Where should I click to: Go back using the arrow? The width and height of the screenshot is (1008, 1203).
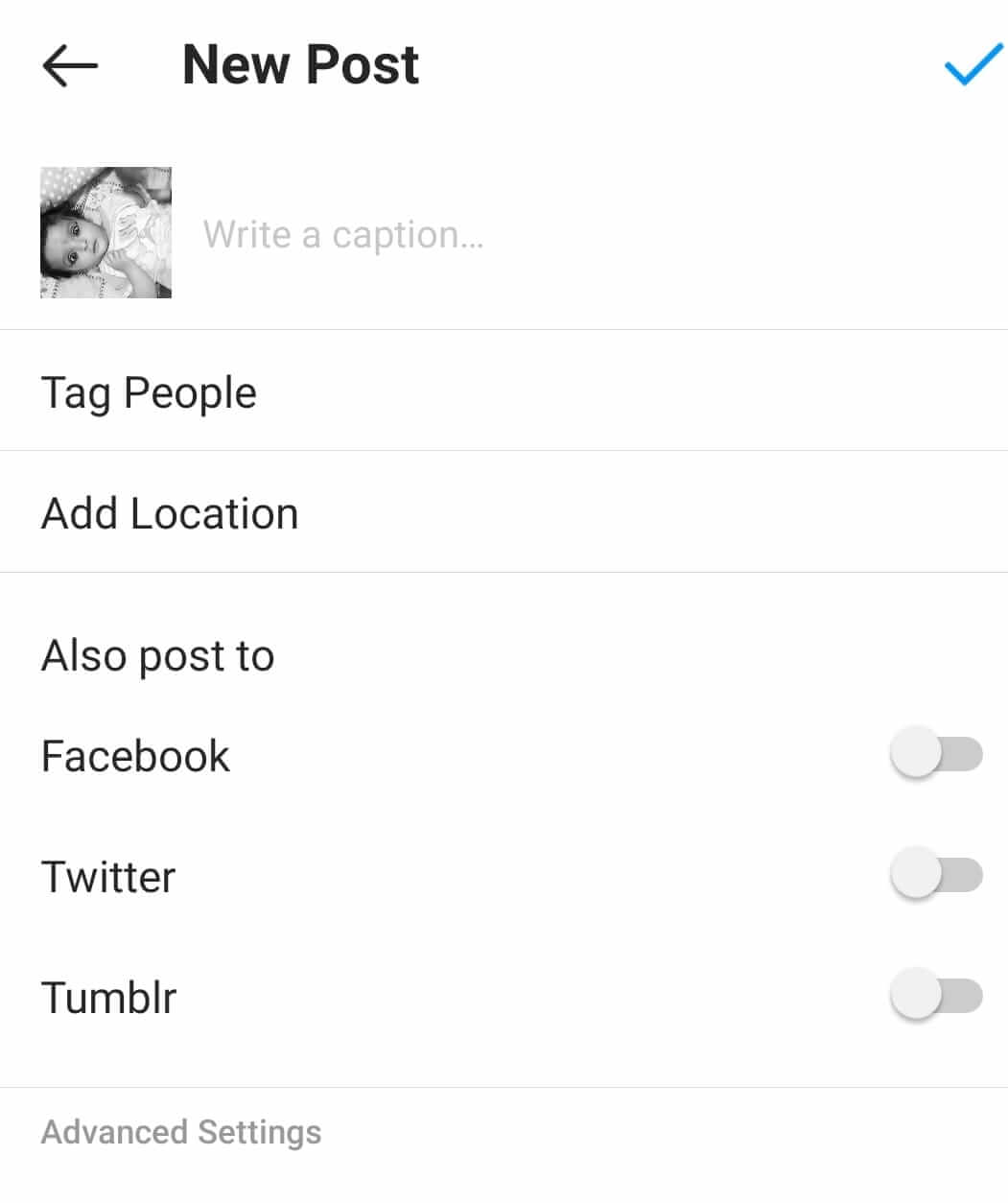click(x=70, y=66)
